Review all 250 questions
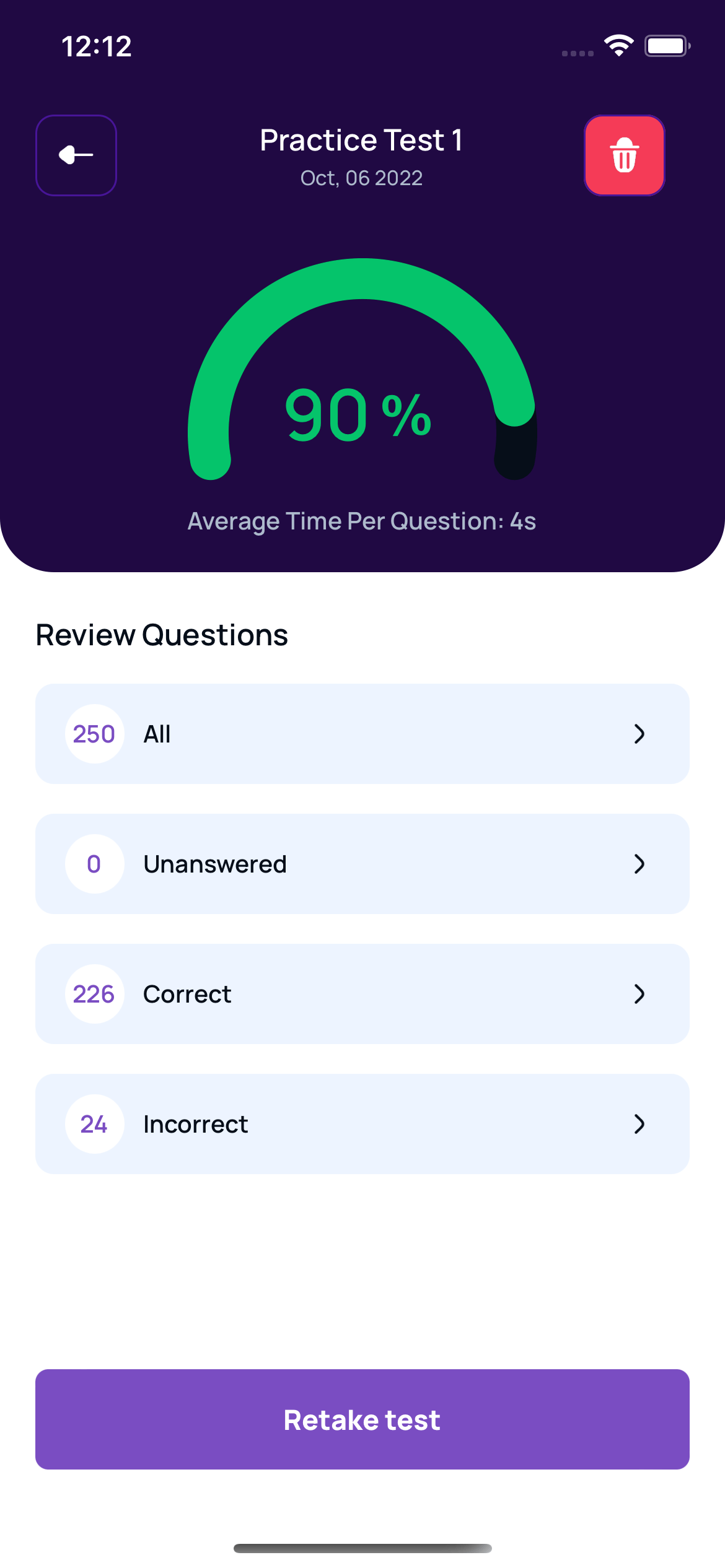Image resolution: width=725 pixels, height=1568 pixels. click(362, 734)
